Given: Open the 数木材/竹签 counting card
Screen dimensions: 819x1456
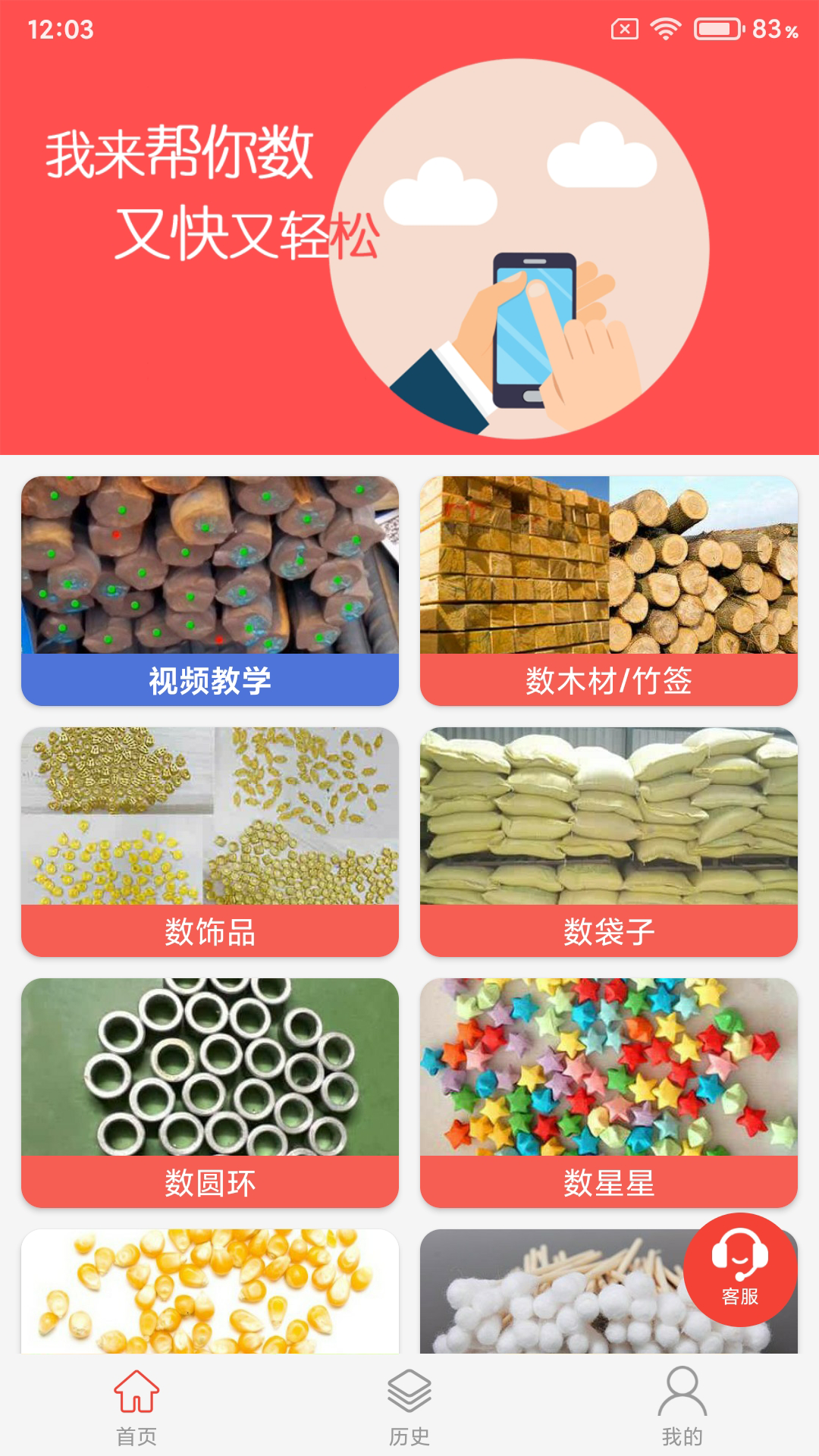Looking at the screenshot, I should (x=608, y=591).
